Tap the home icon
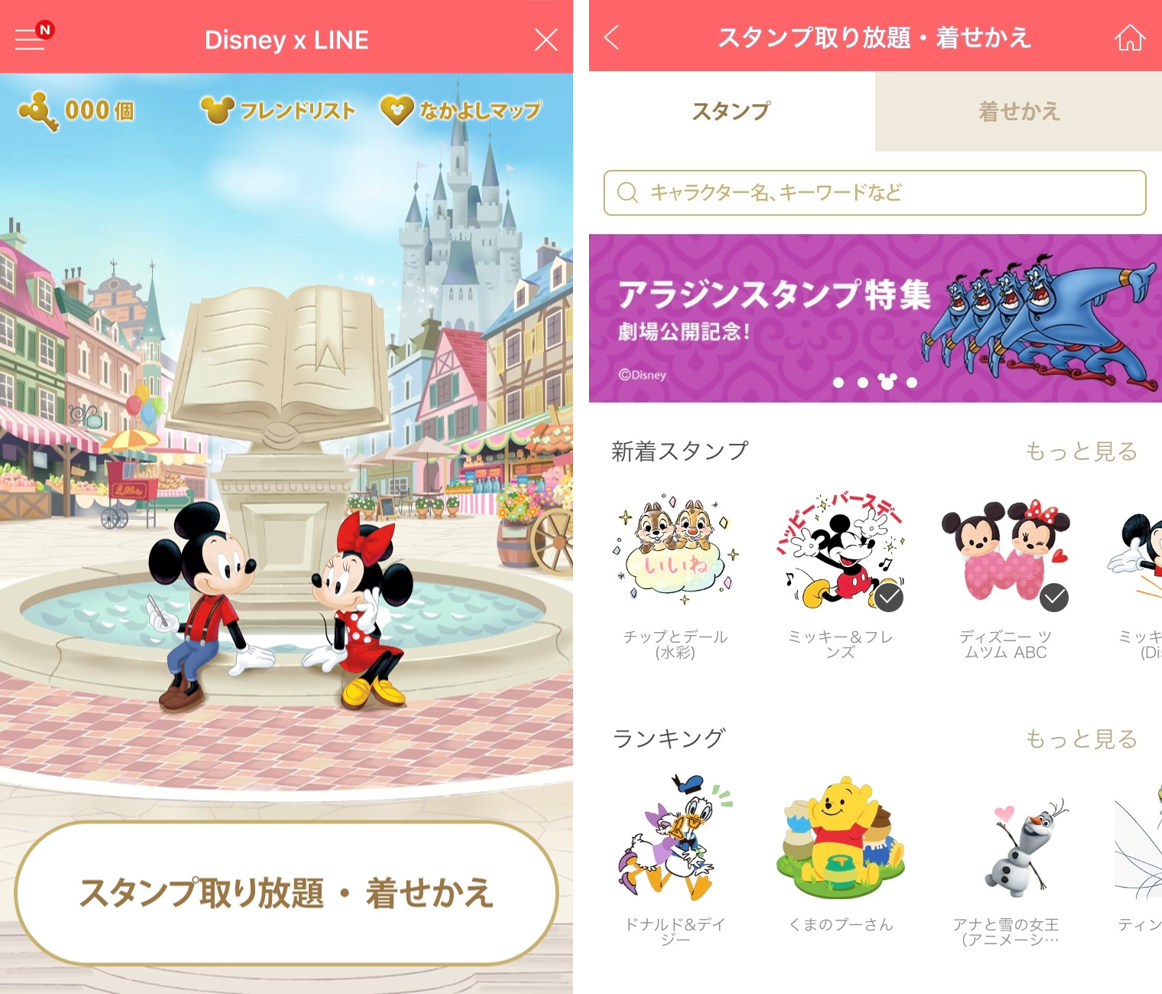The image size is (1162, 994). 1129,38
